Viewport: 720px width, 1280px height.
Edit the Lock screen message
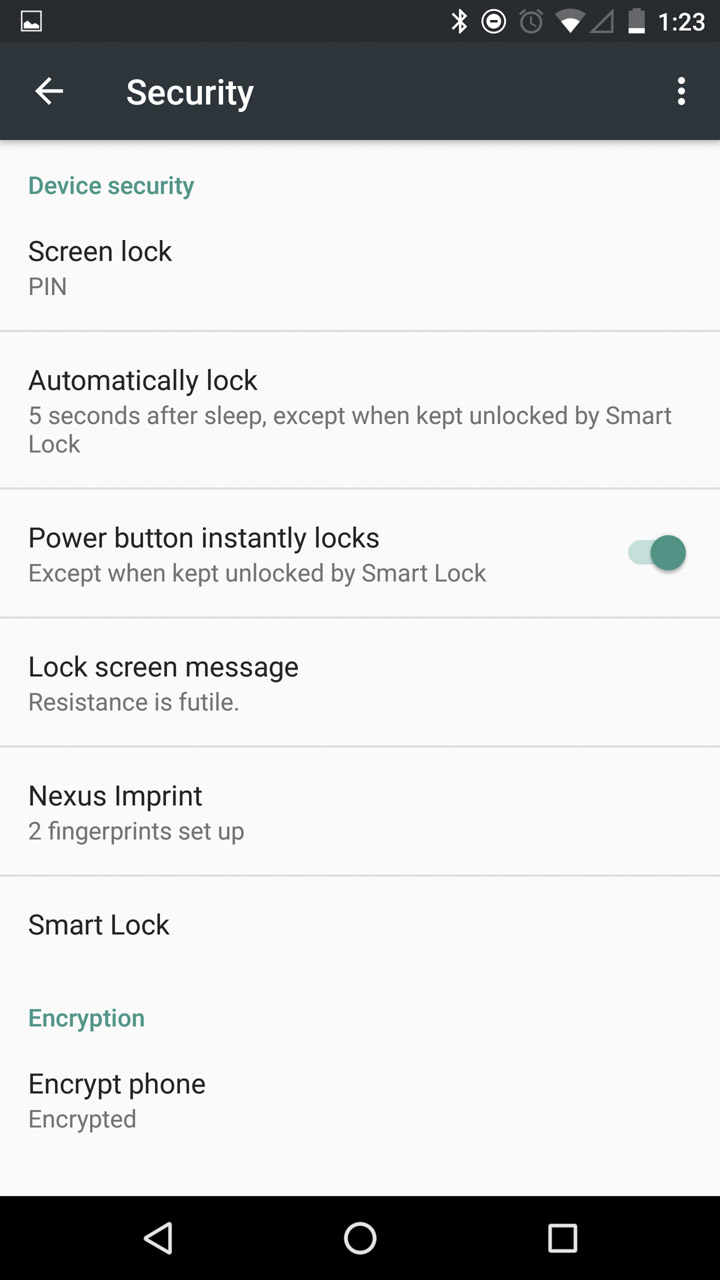tap(360, 682)
